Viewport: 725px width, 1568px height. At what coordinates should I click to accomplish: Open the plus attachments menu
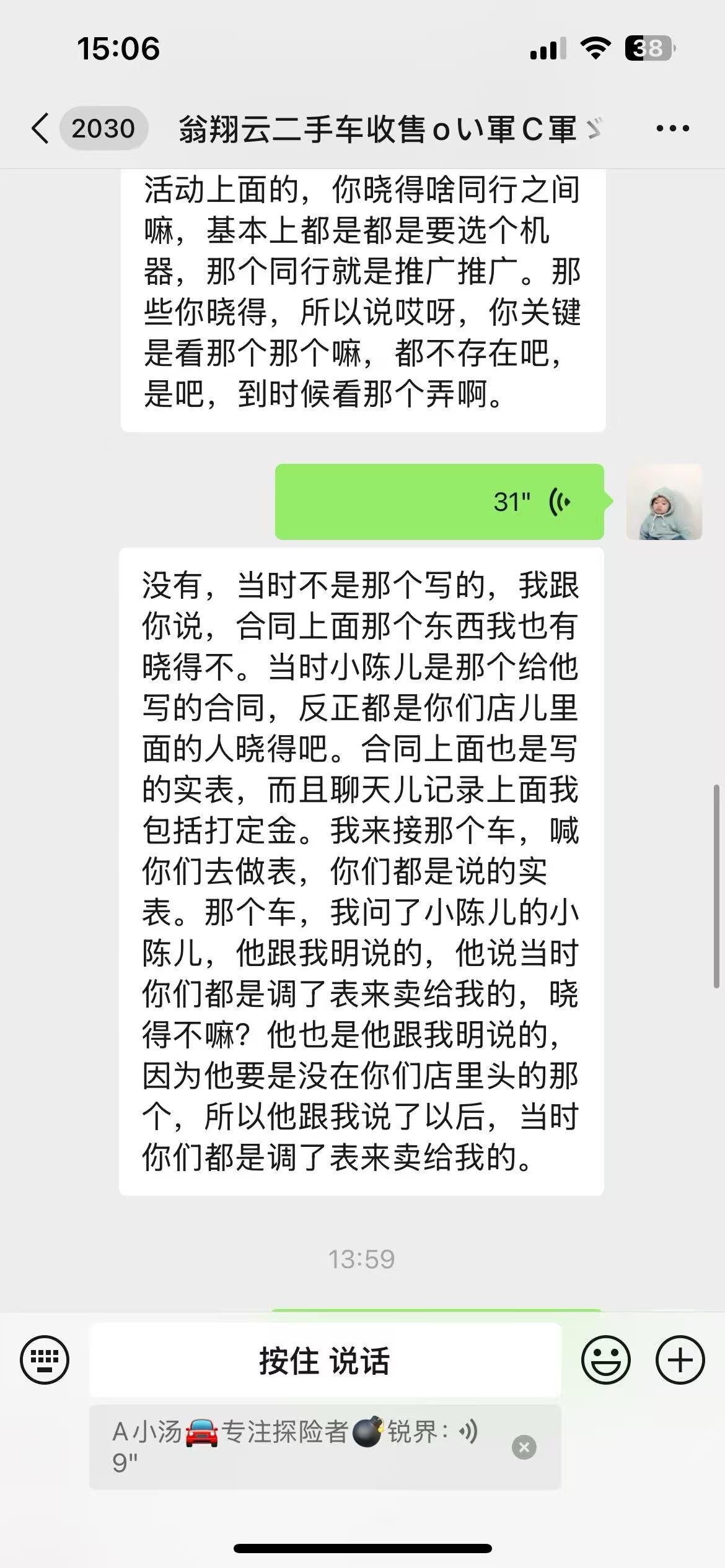[680, 1360]
